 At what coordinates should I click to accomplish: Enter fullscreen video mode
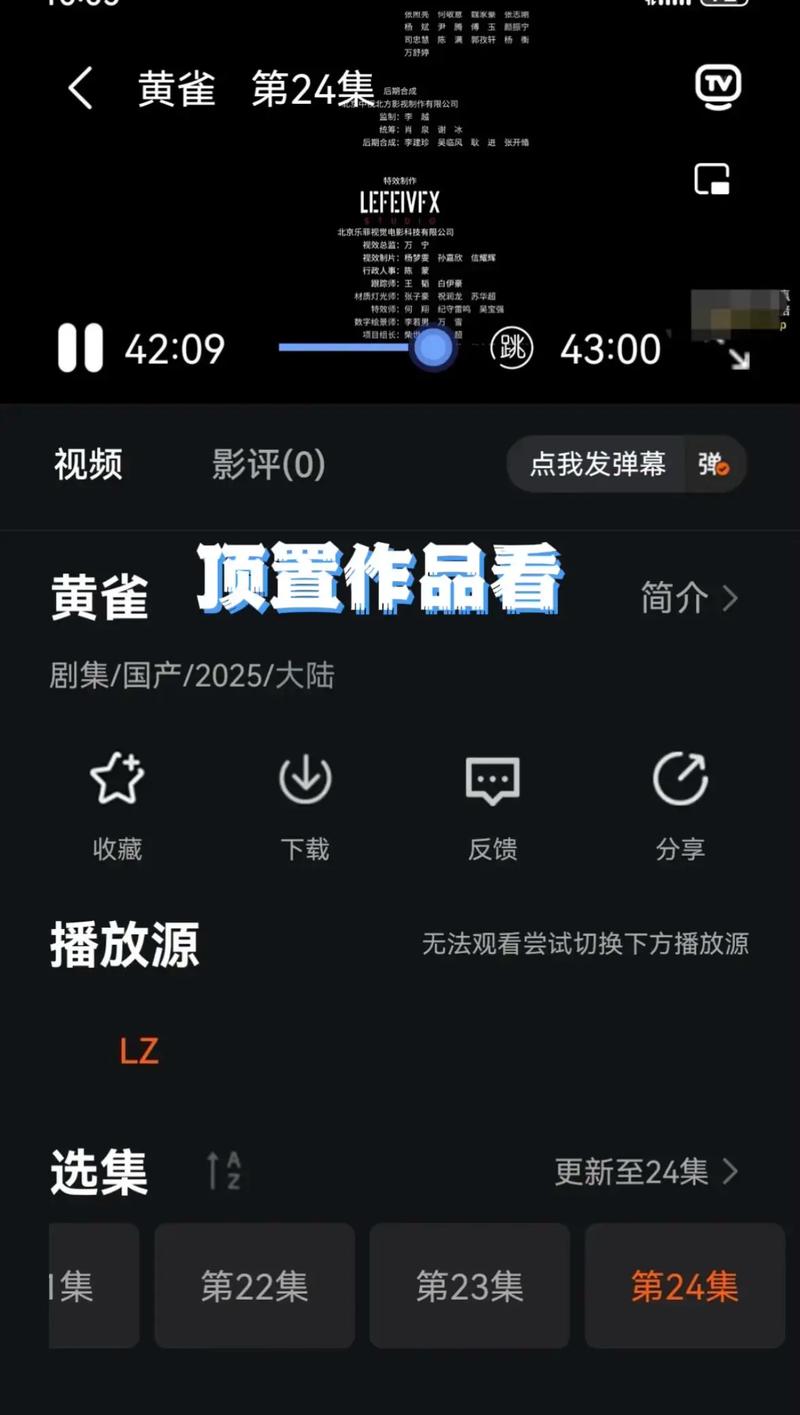click(738, 358)
